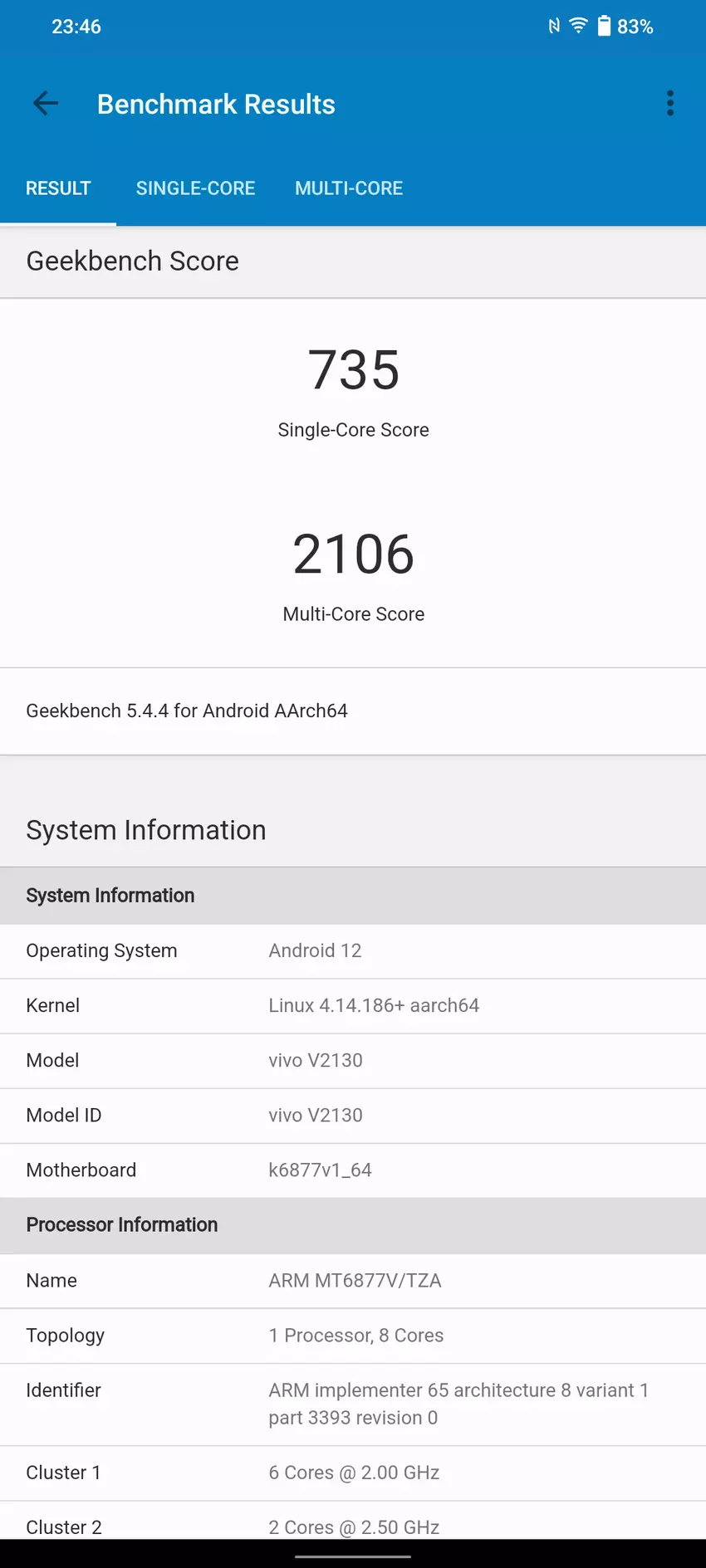Open the three-dot overflow menu
Viewport: 706px width, 1568px height.
pyautogui.click(x=669, y=104)
